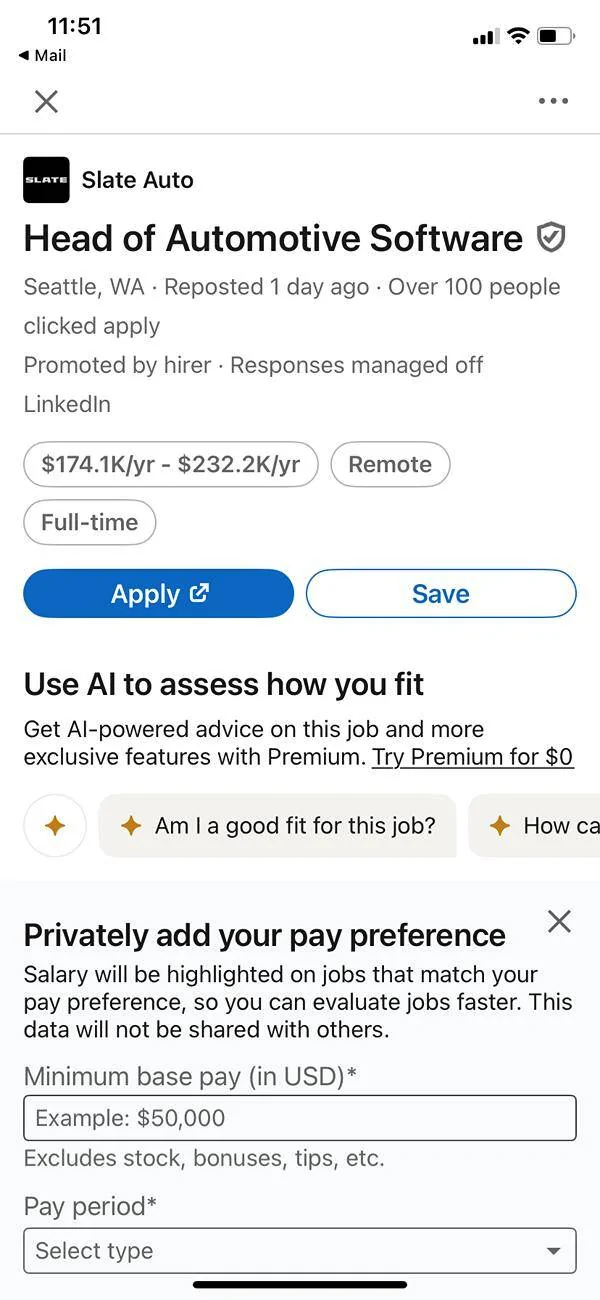Viewport: 600px width, 1300px height.
Task: Open the Slate Auto company page
Action: pyautogui.click(x=137, y=180)
